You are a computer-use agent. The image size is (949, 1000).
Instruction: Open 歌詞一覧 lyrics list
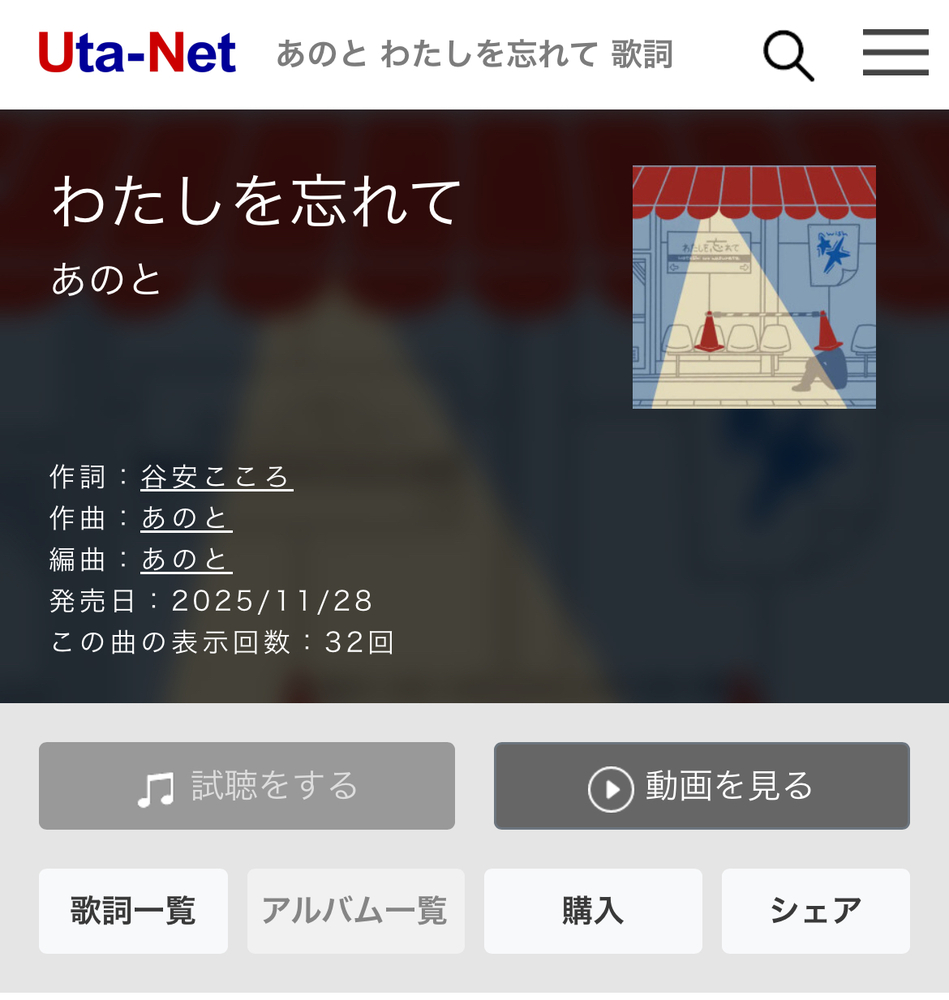click(x=133, y=911)
